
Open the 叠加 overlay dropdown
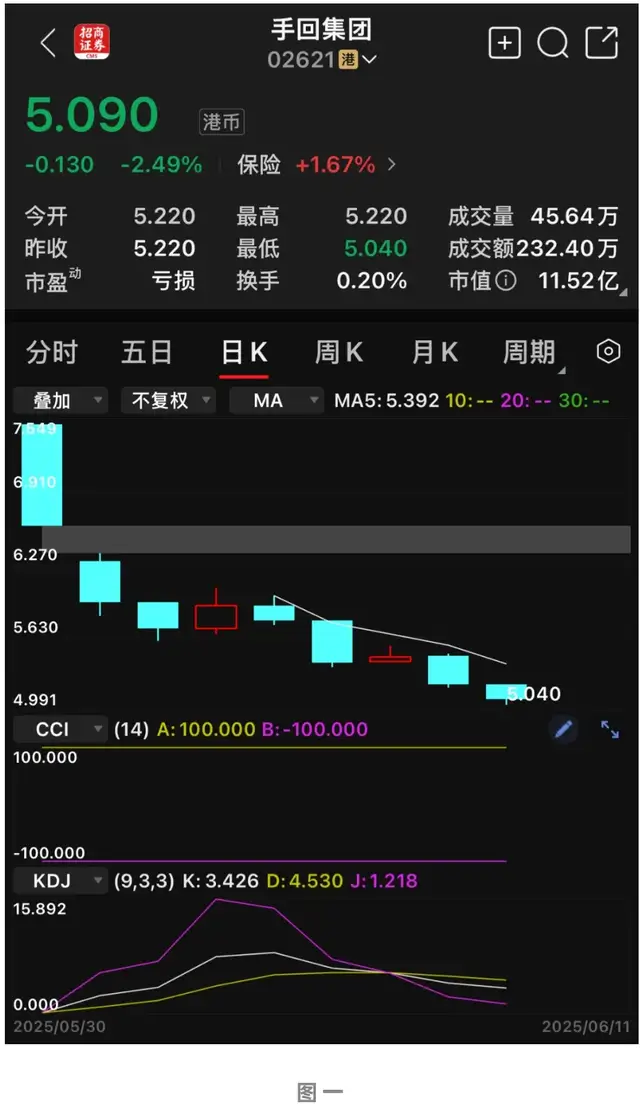point(61,400)
